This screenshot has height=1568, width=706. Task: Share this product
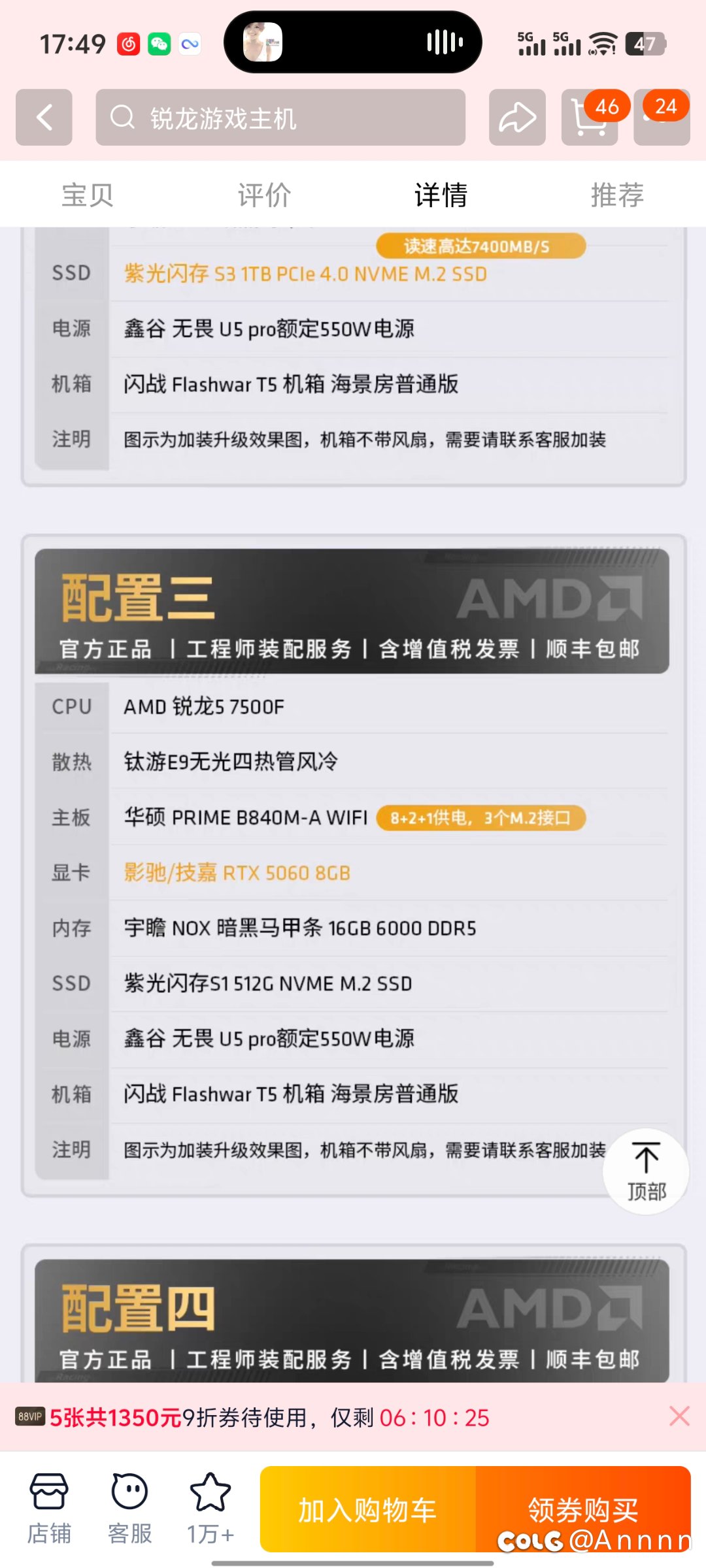coord(517,118)
